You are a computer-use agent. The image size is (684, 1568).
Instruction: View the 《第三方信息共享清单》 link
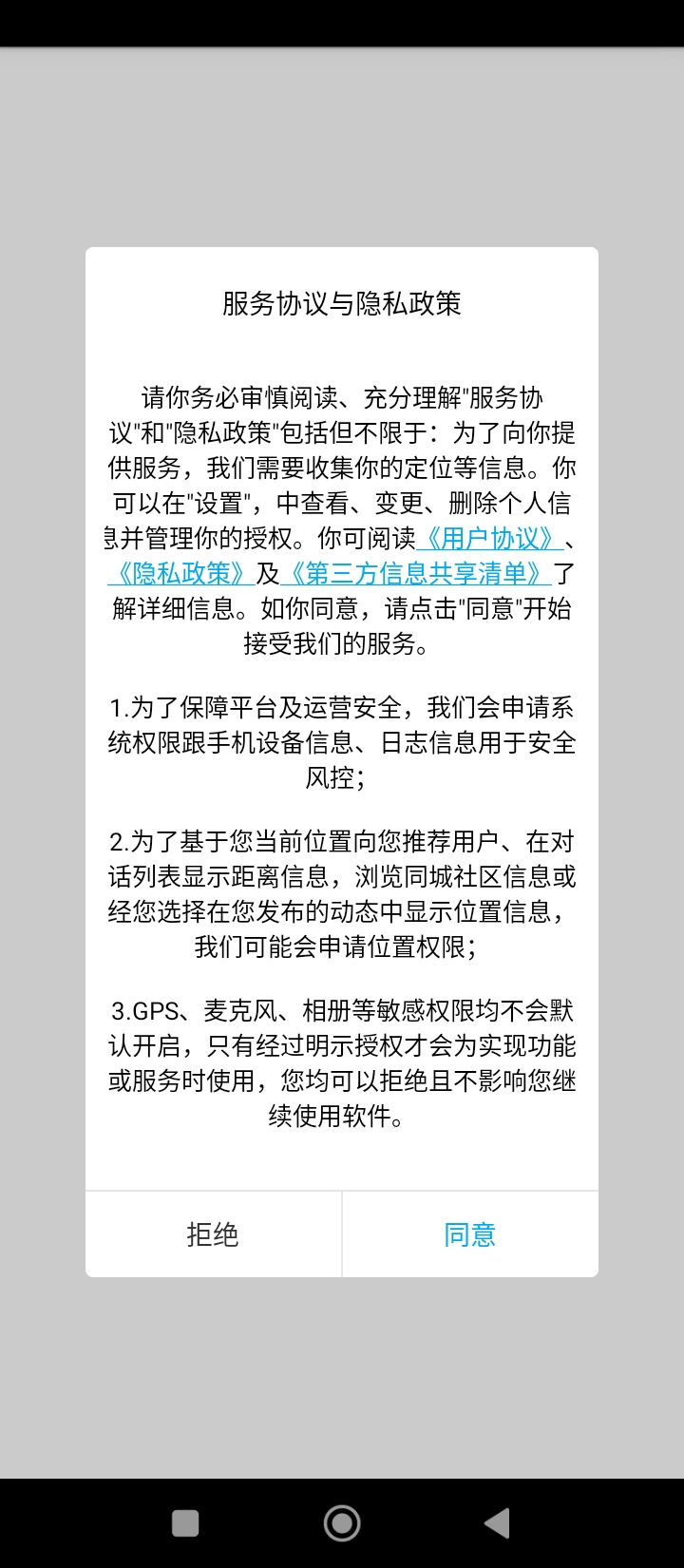(x=417, y=574)
